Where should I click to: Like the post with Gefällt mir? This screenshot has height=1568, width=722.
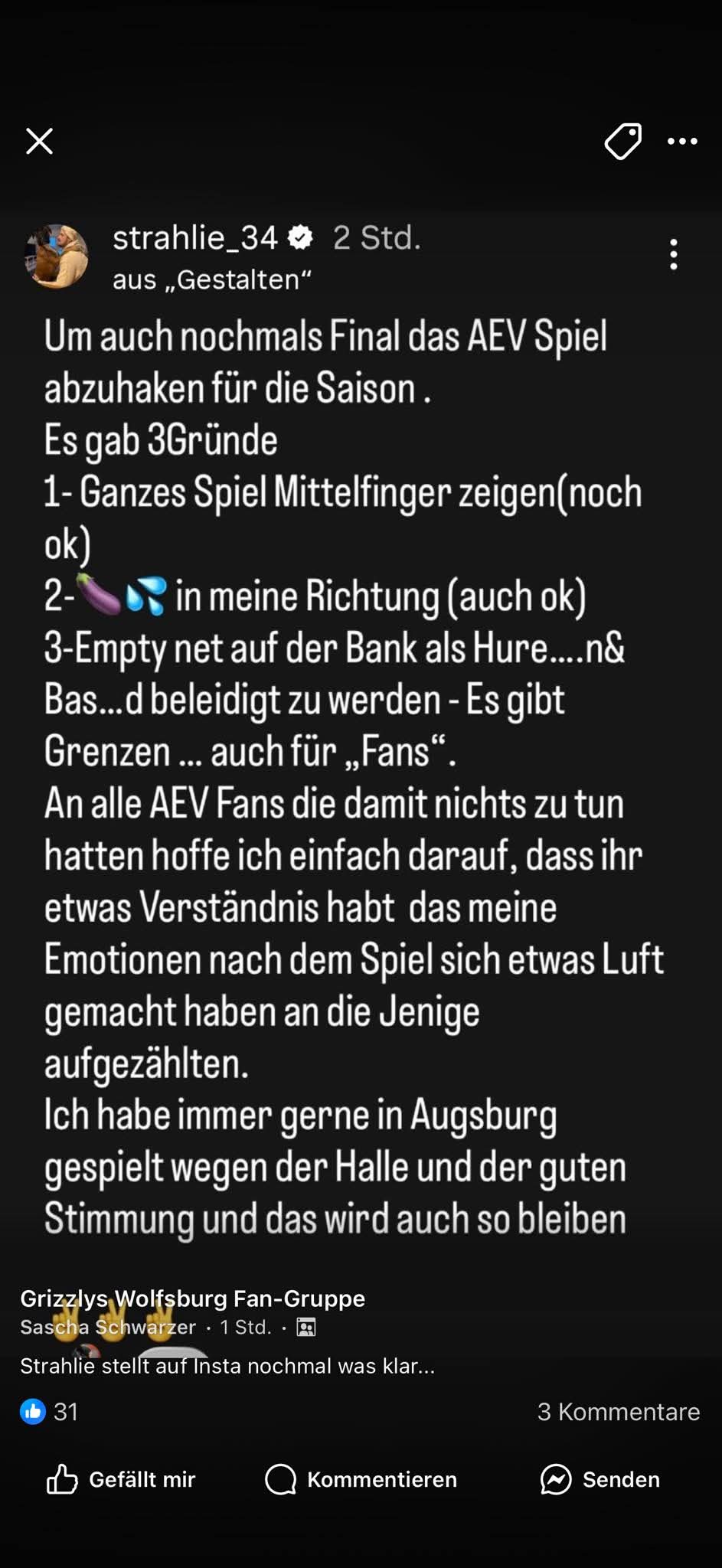pos(121,1479)
